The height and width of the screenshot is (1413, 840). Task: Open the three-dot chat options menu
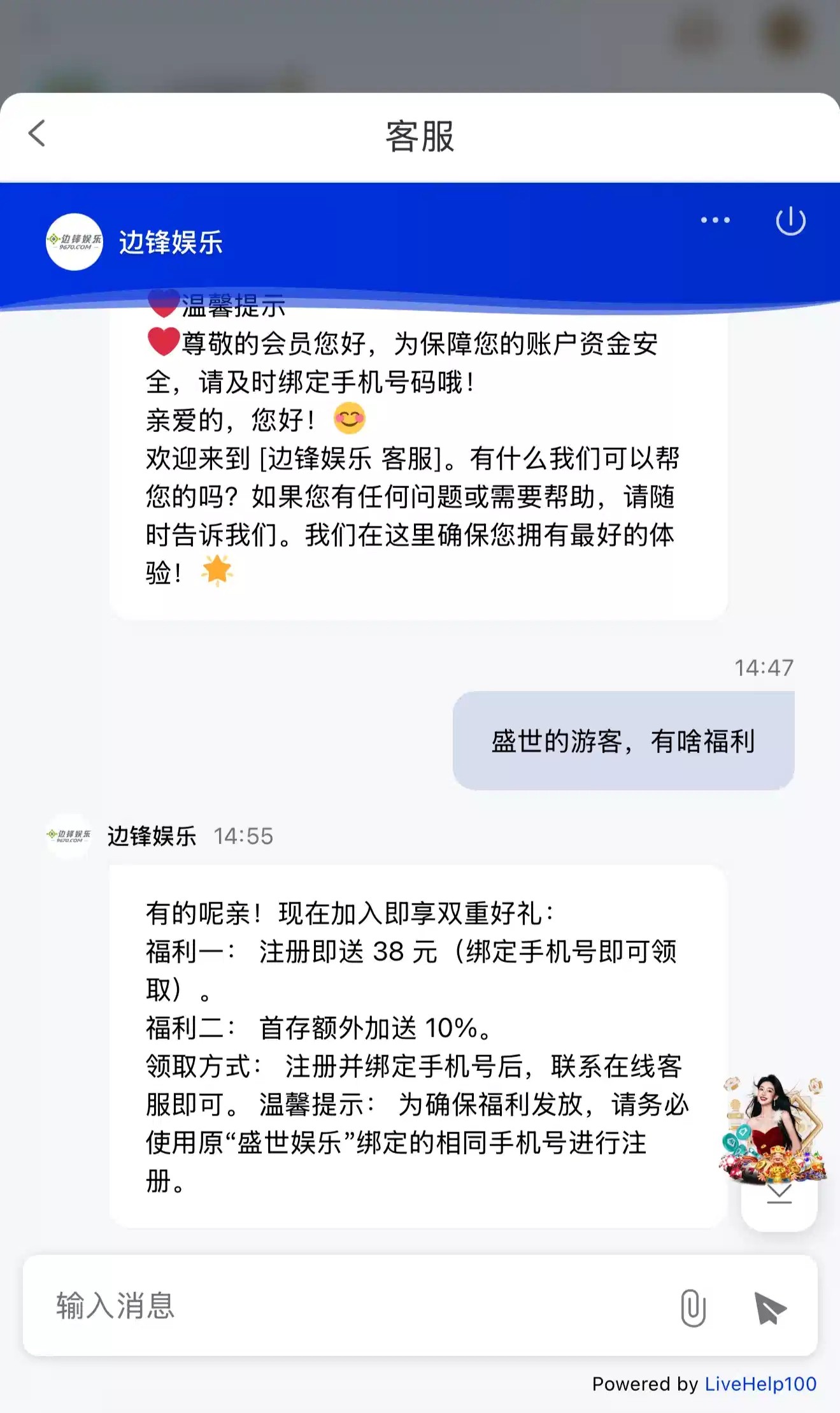tap(715, 220)
